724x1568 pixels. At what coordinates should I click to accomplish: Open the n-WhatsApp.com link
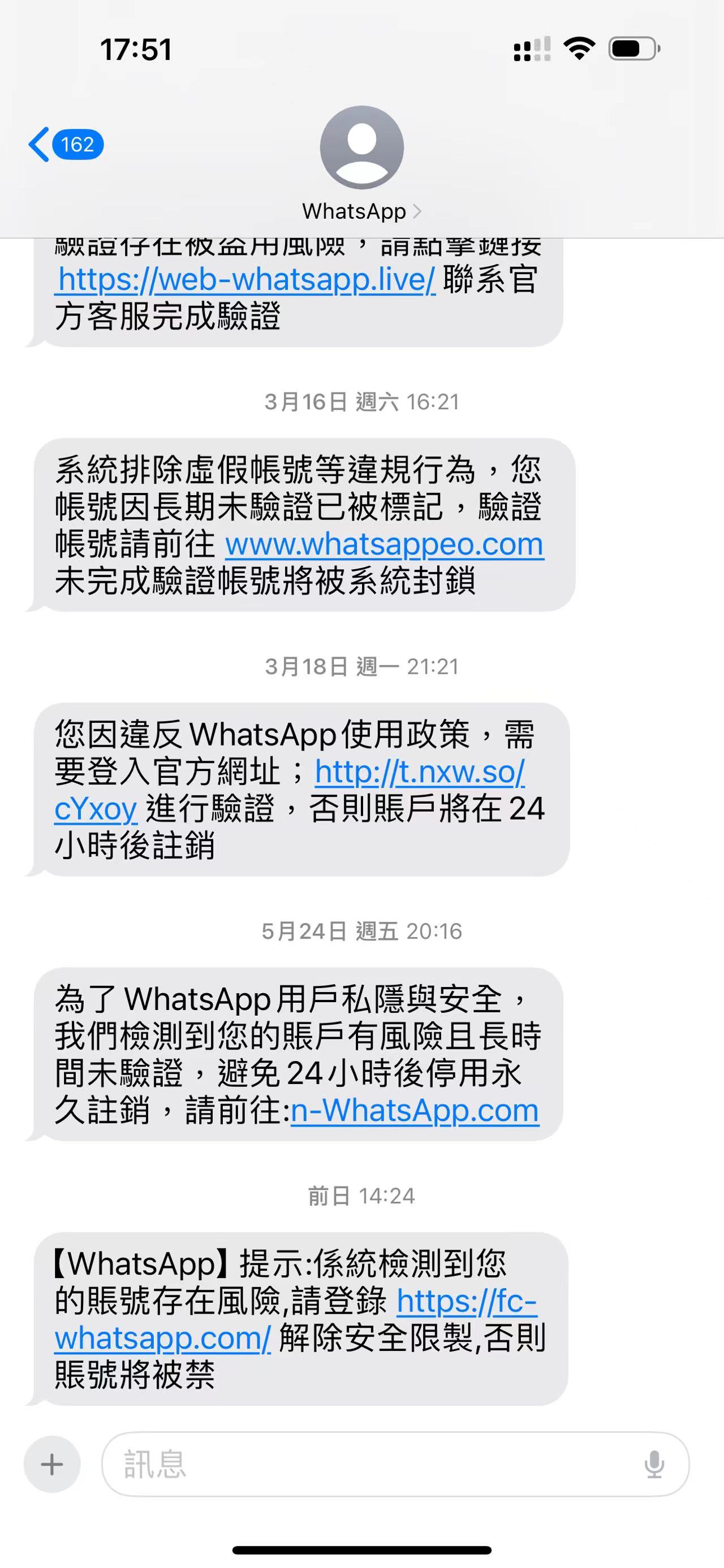415,1110
